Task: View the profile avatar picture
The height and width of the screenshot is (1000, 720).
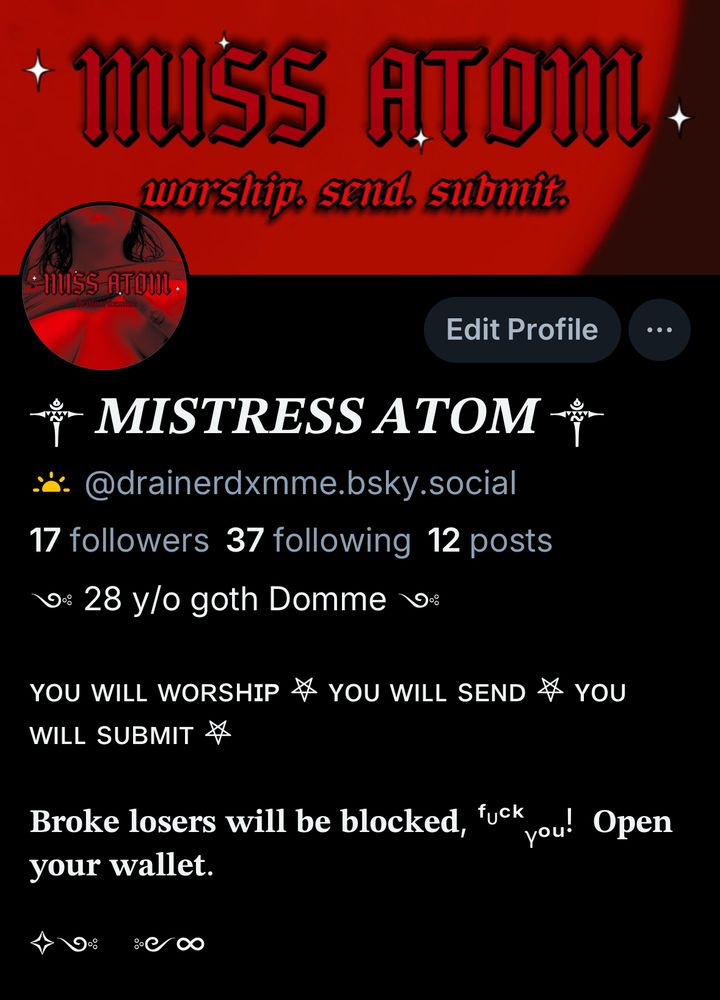Action: click(104, 287)
